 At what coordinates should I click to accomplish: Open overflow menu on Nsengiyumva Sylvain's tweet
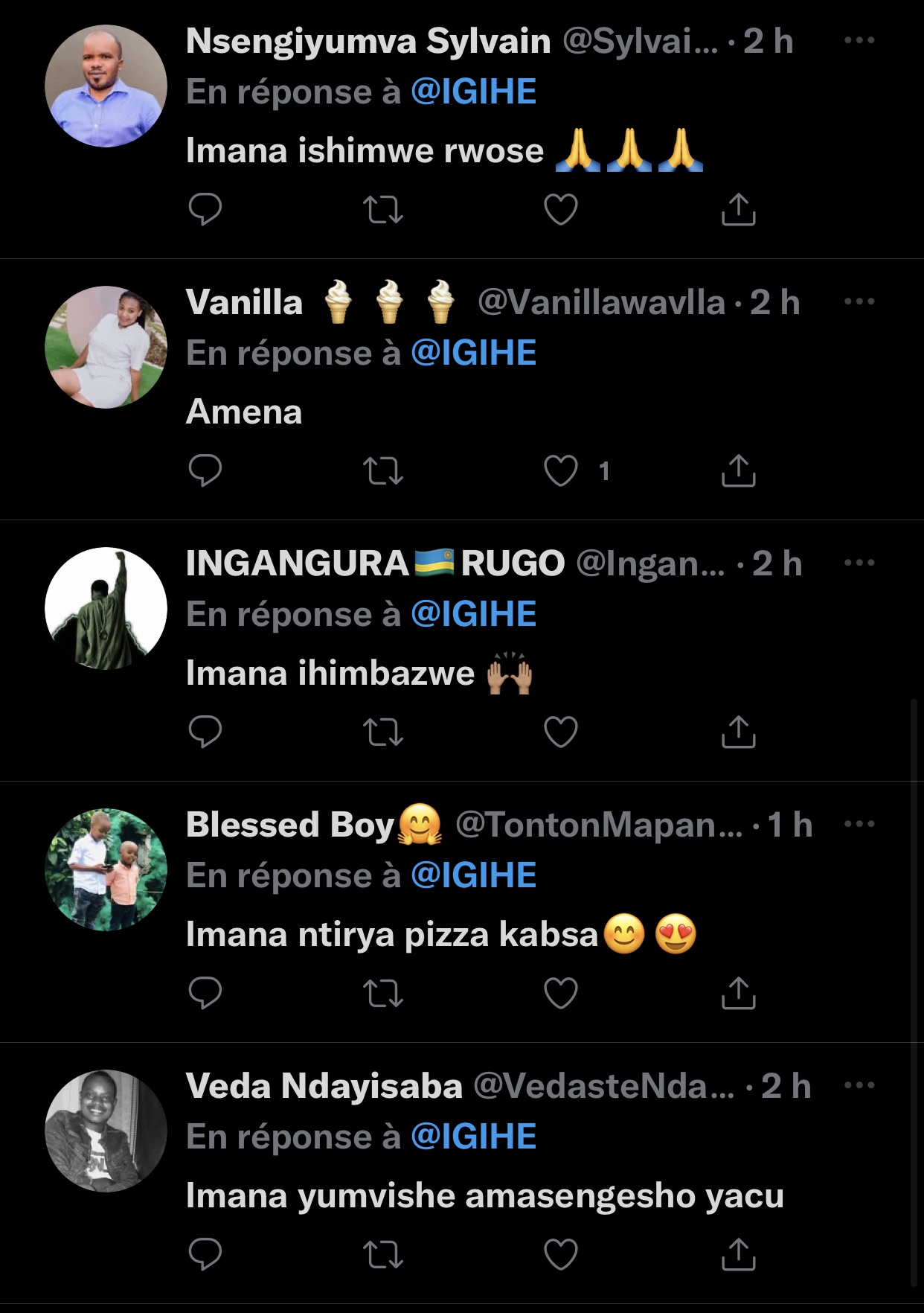point(859,40)
